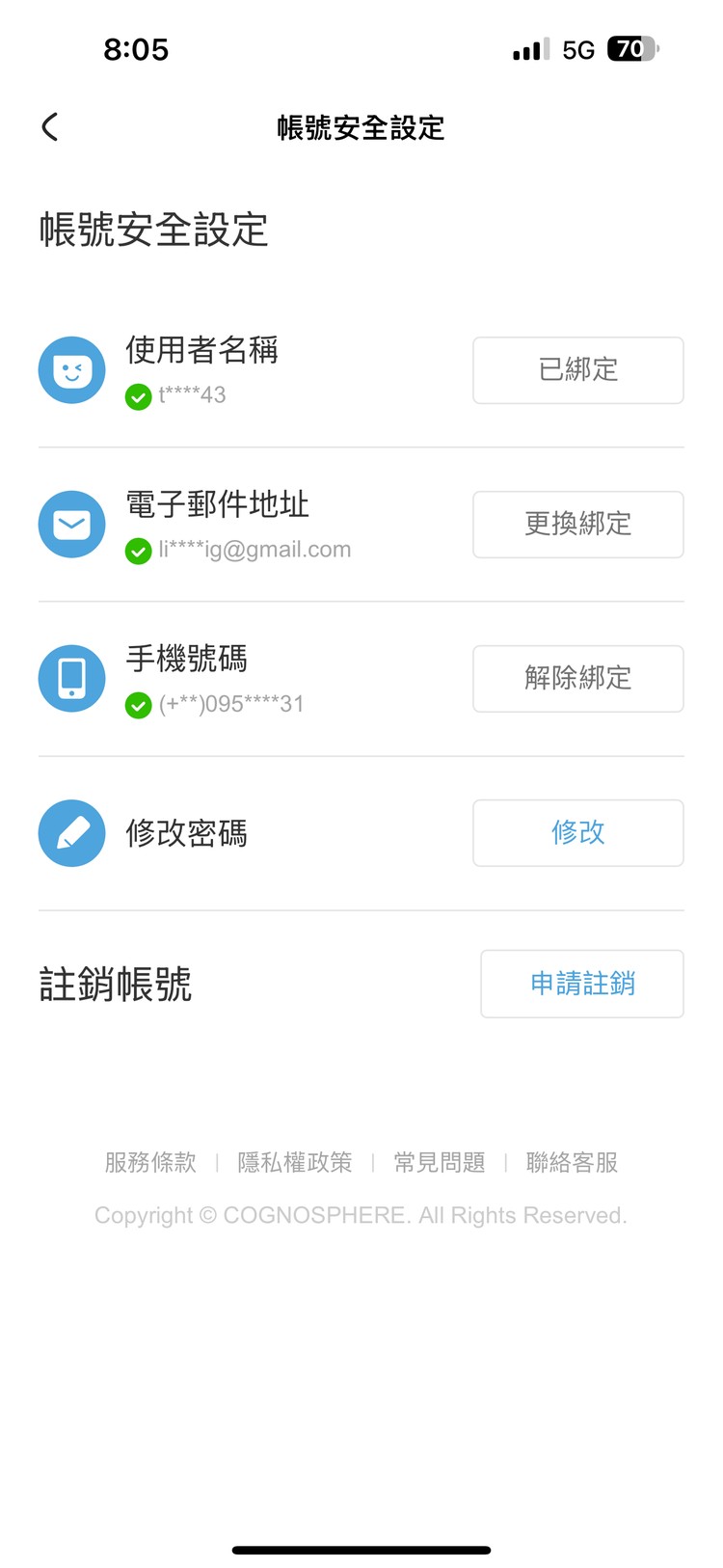Go back using the top-left arrow

(50, 126)
